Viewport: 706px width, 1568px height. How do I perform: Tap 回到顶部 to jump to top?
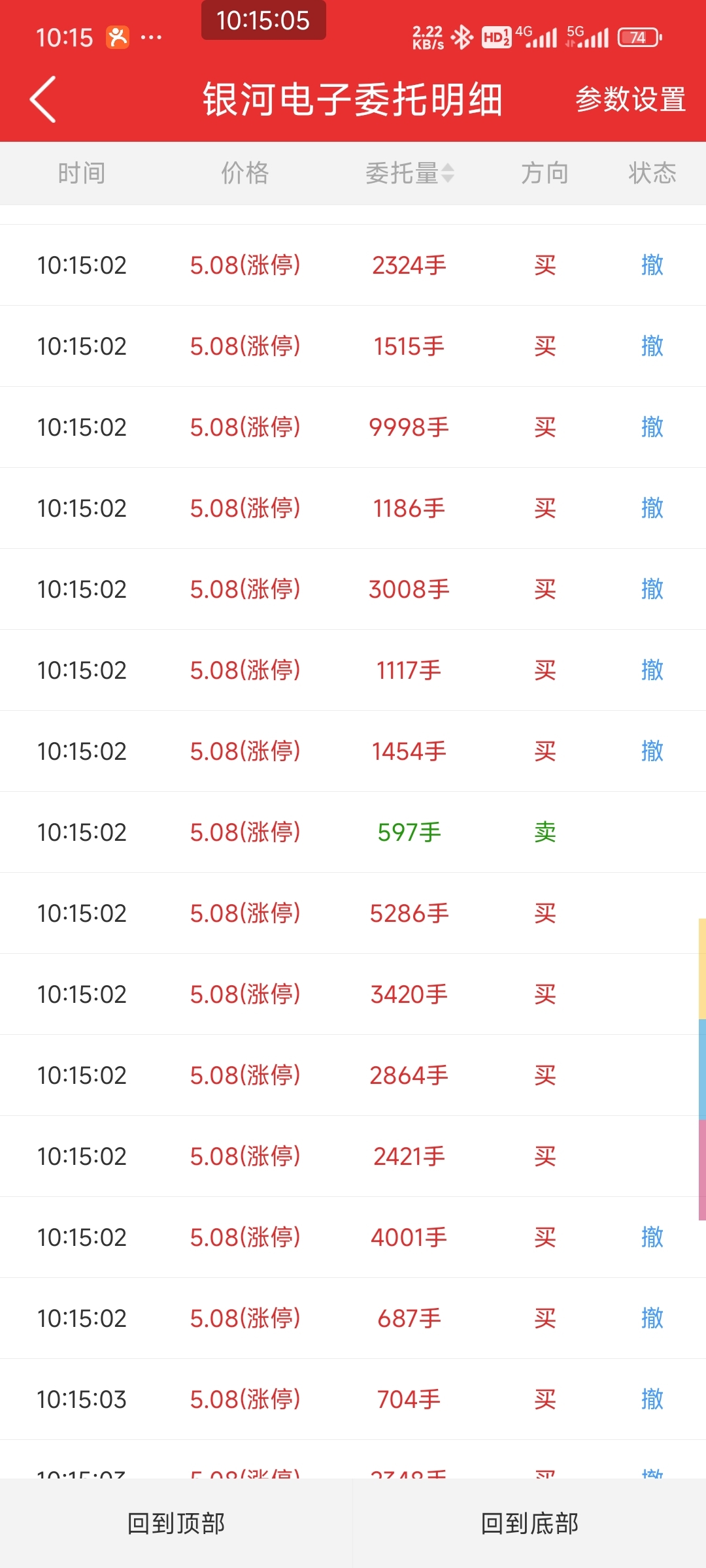point(176,1523)
